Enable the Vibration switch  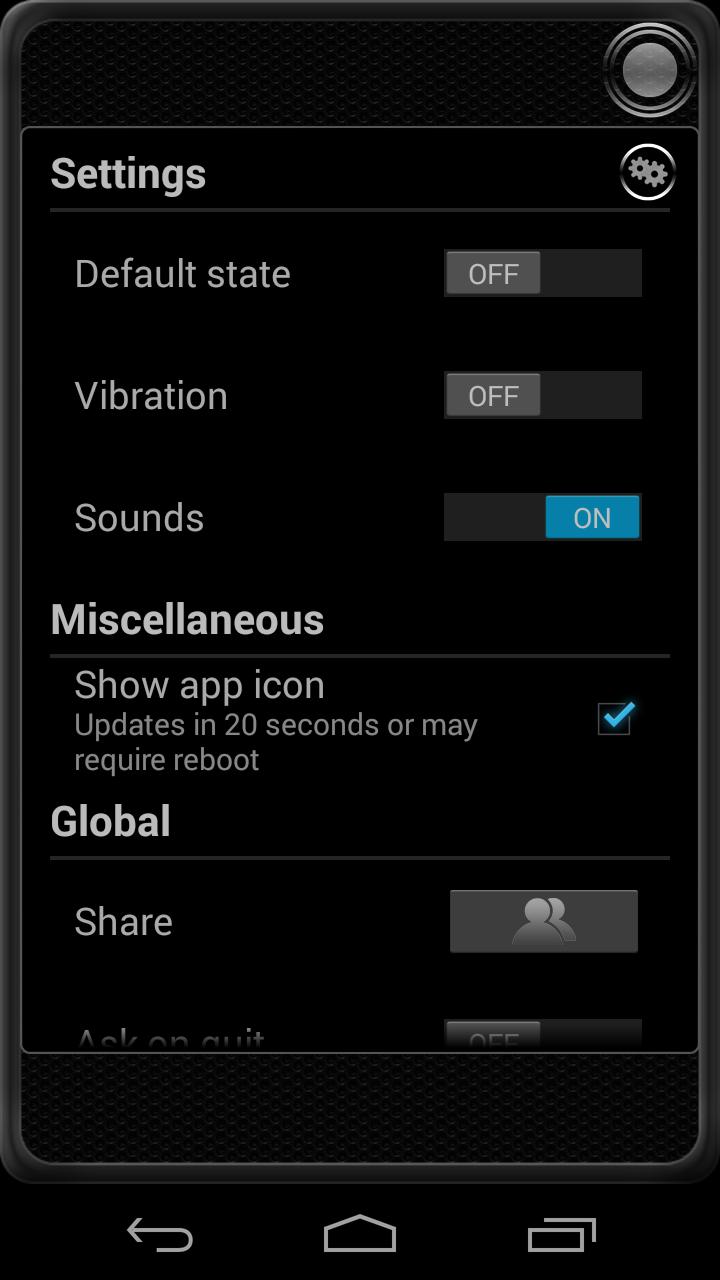point(543,395)
